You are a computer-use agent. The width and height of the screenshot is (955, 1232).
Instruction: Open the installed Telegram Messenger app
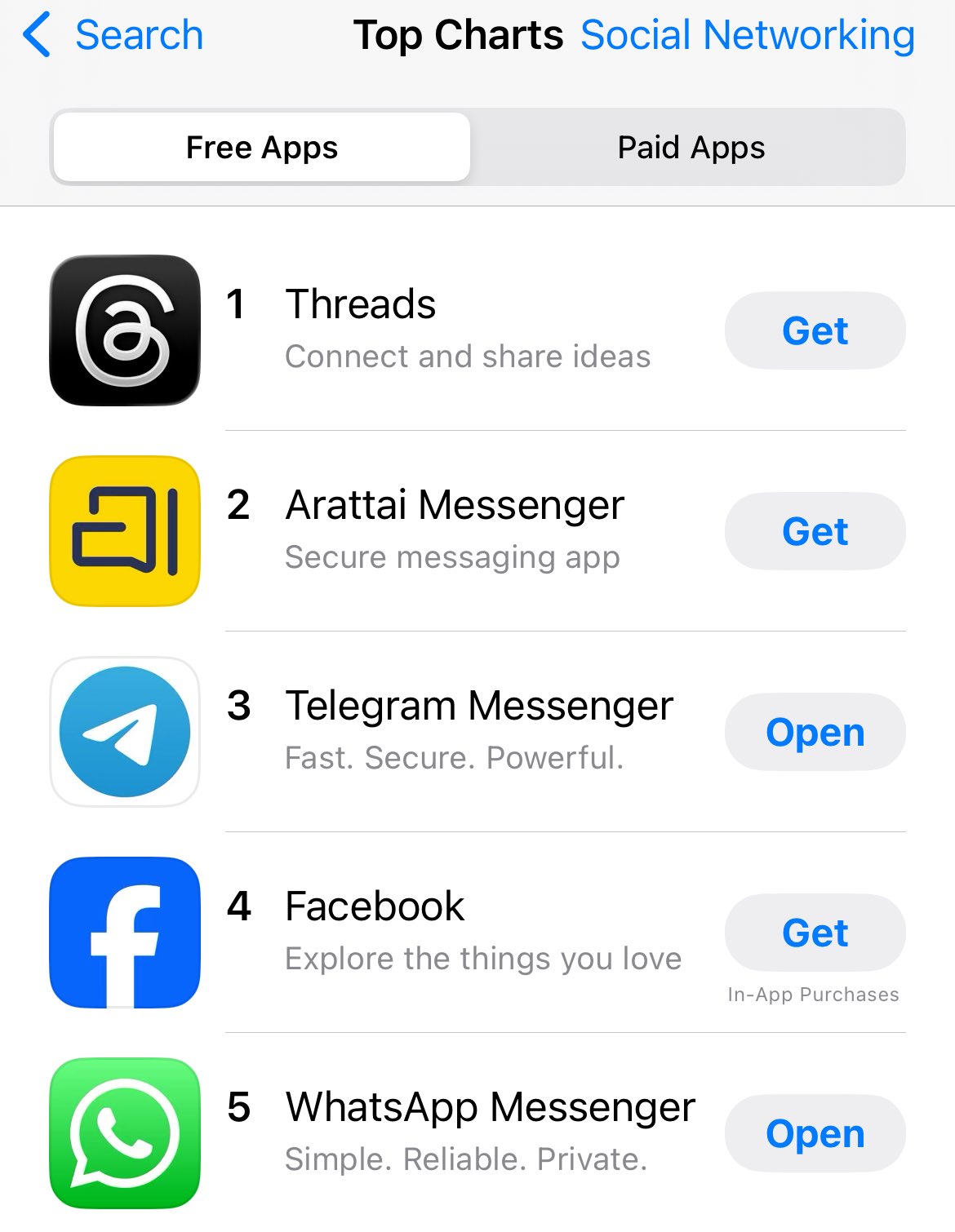[x=815, y=732]
